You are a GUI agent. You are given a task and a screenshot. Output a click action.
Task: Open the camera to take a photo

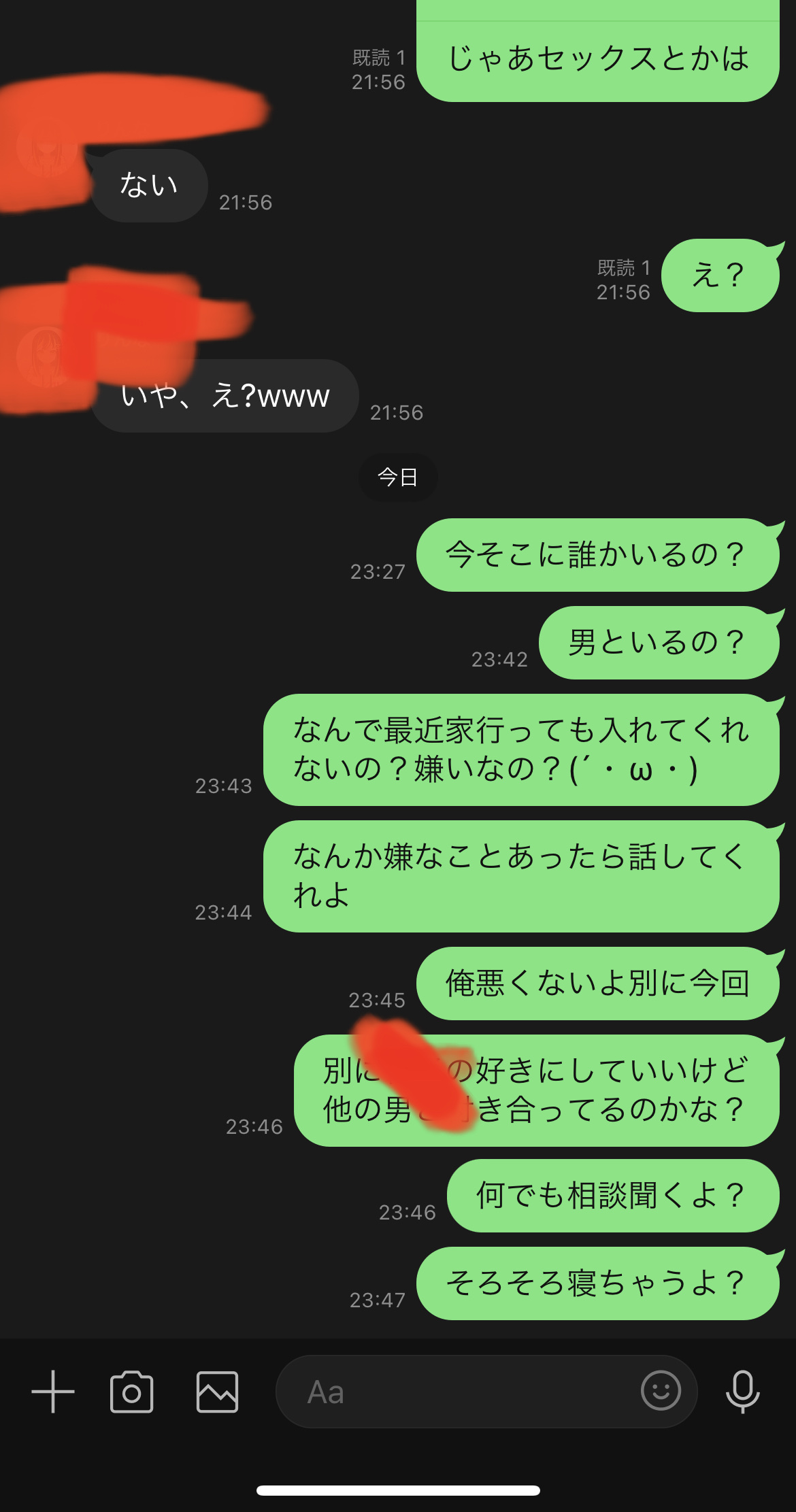pyautogui.click(x=131, y=1392)
